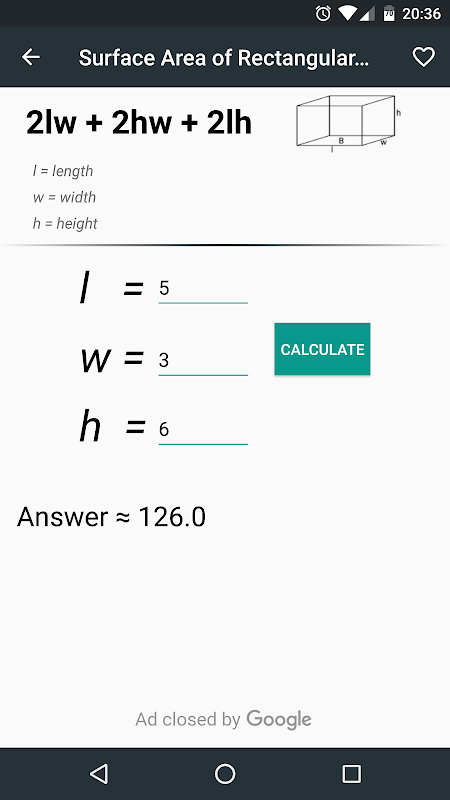Screen dimensions: 450x800
Task: Add this formula to favorites with heart
Action: click(x=423, y=57)
